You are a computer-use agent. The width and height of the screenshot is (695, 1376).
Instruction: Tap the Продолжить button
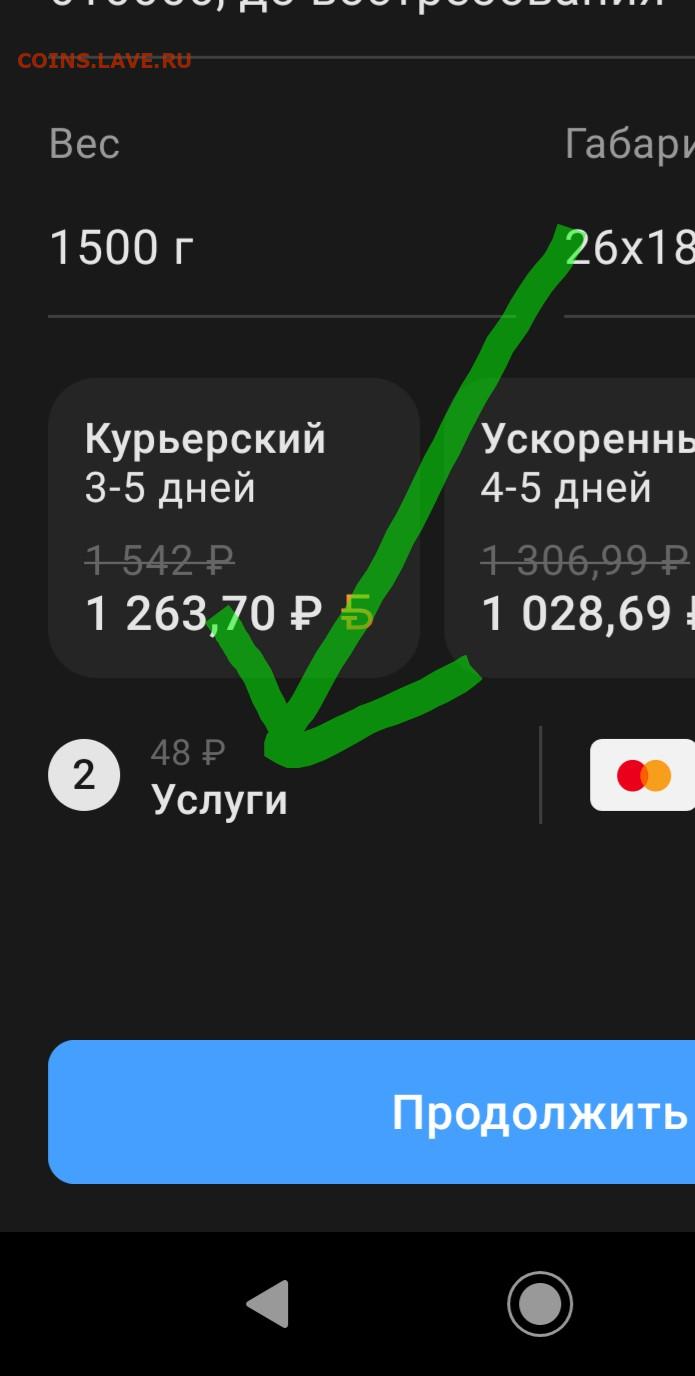[372, 1112]
